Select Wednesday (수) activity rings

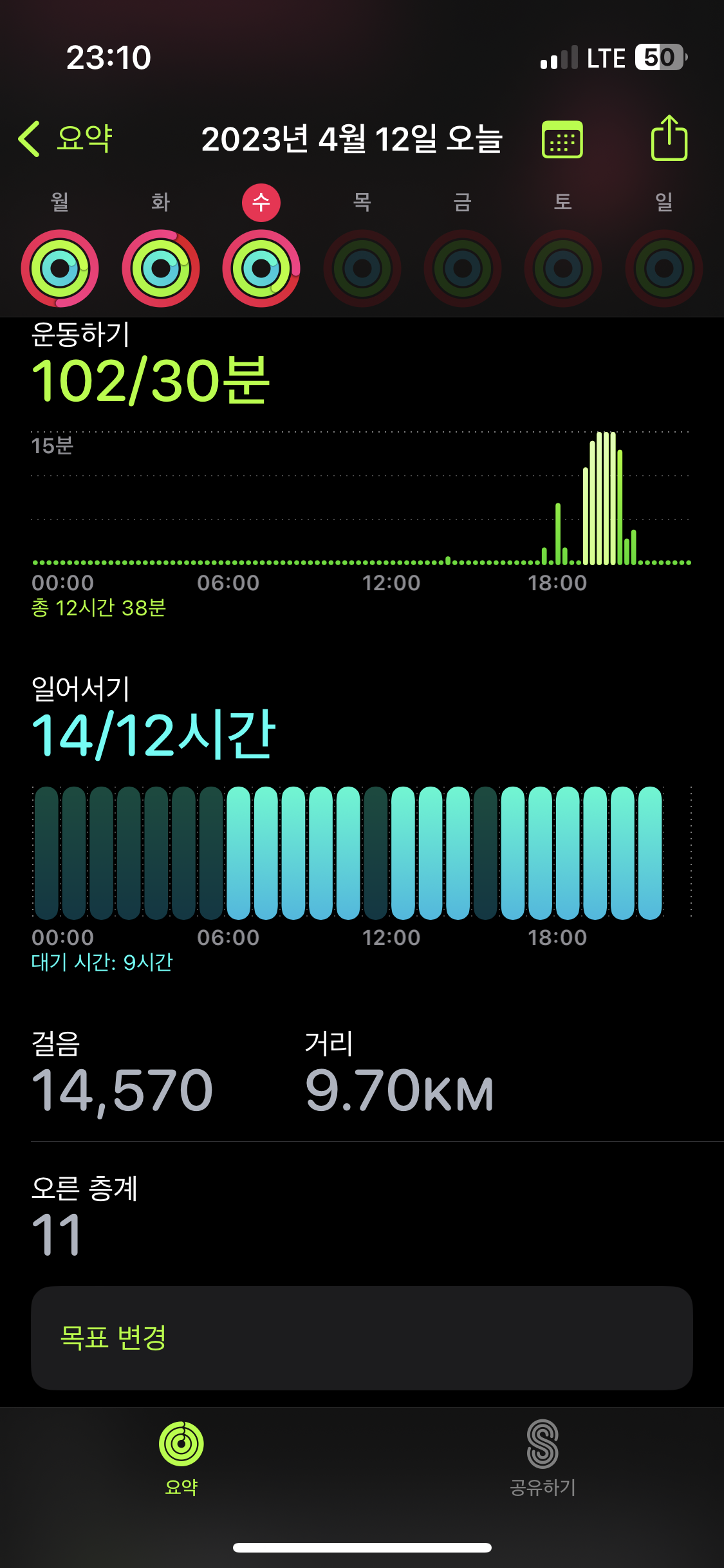tap(261, 268)
